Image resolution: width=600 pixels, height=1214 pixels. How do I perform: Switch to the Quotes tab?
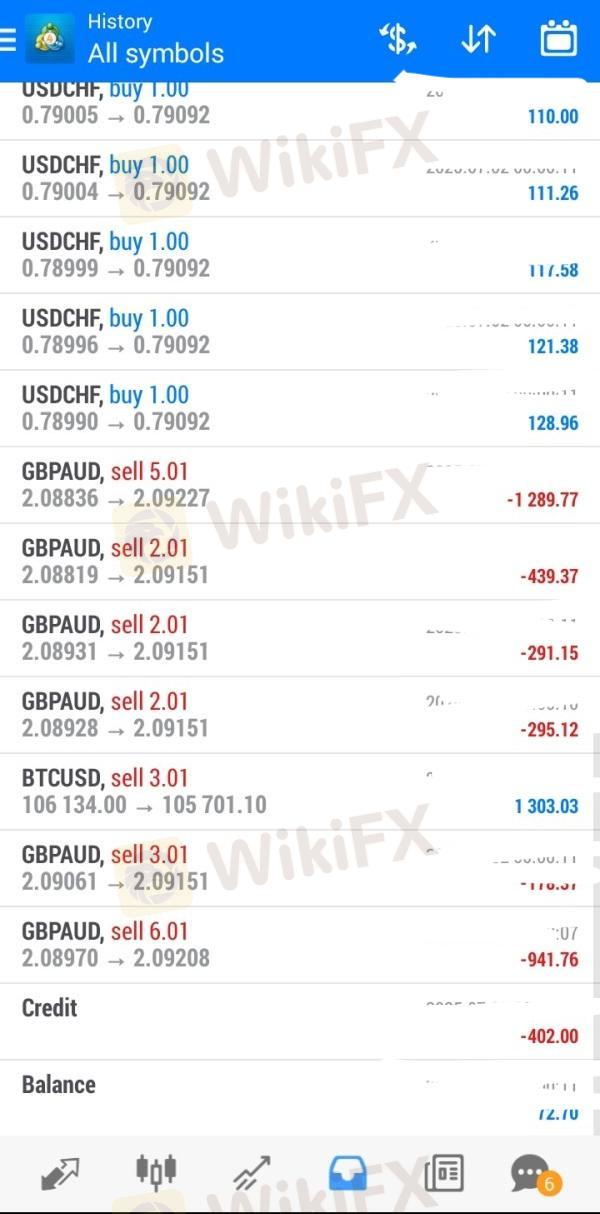coord(61,1173)
